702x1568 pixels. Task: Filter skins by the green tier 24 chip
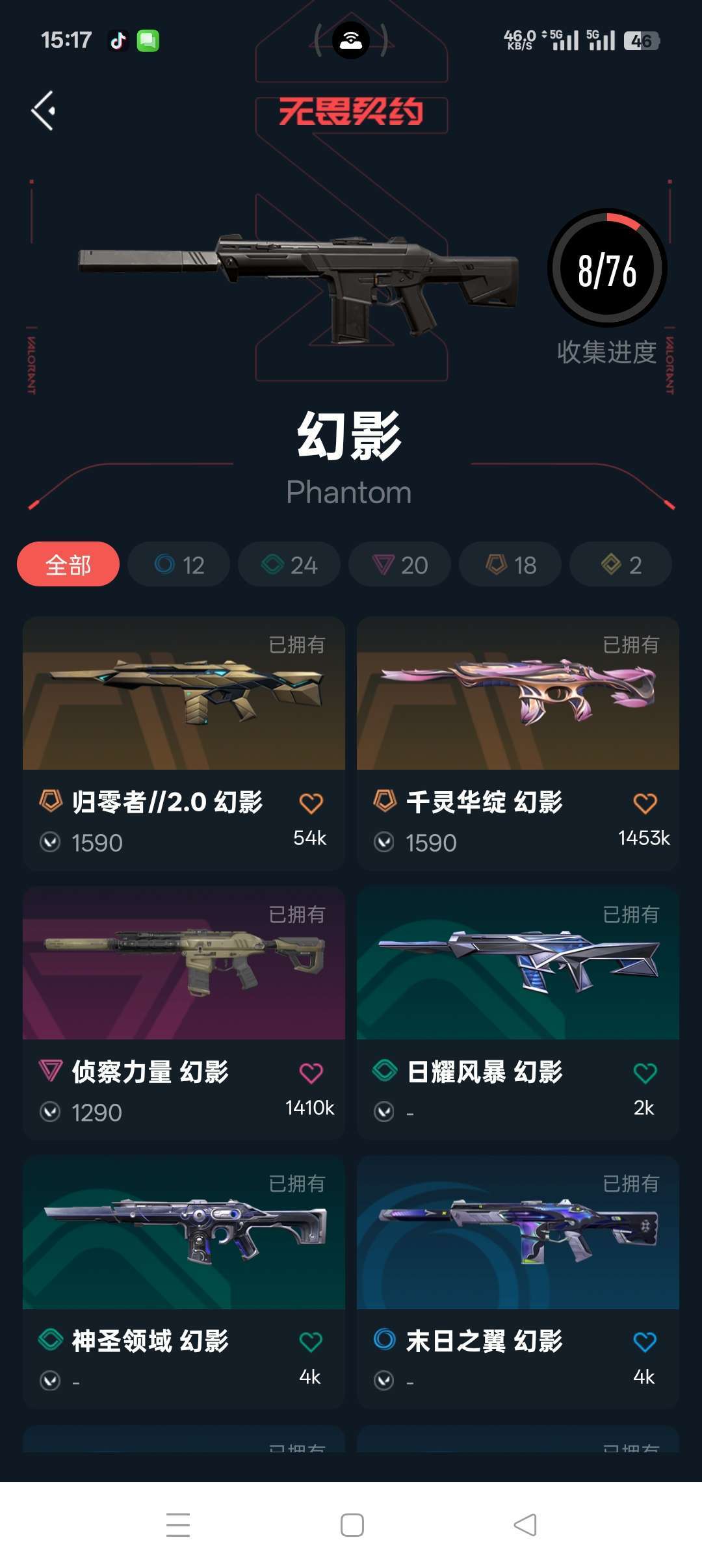pyautogui.click(x=289, y=564)
